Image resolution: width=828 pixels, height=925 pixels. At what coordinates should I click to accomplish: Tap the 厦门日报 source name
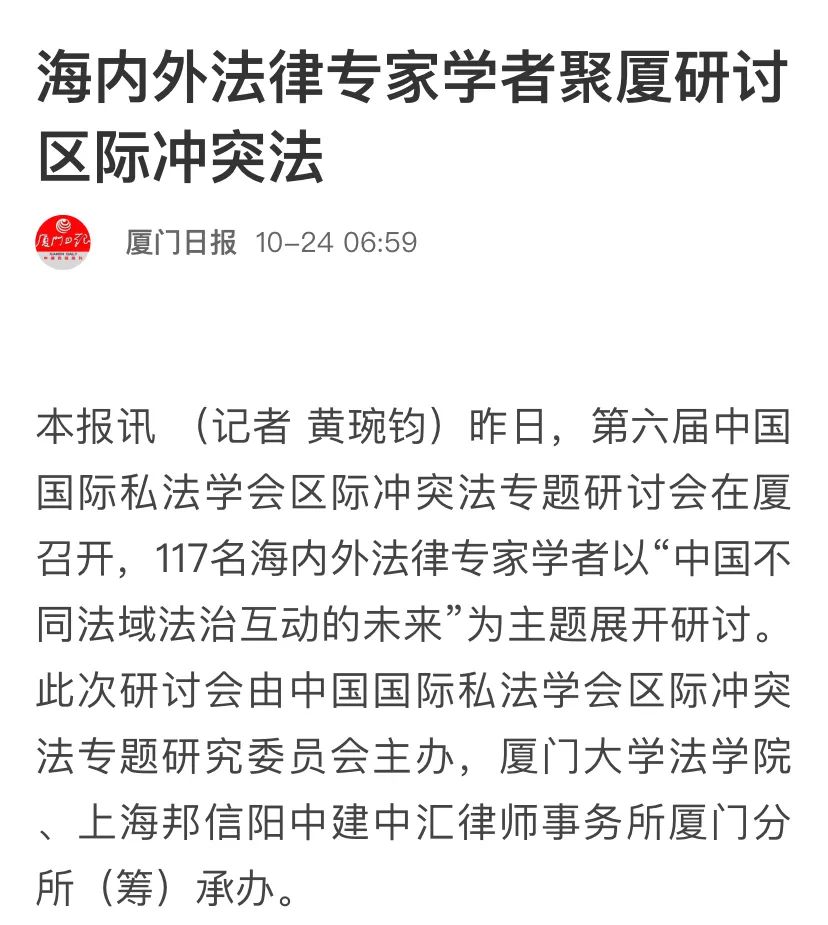(x=181, y=243)
